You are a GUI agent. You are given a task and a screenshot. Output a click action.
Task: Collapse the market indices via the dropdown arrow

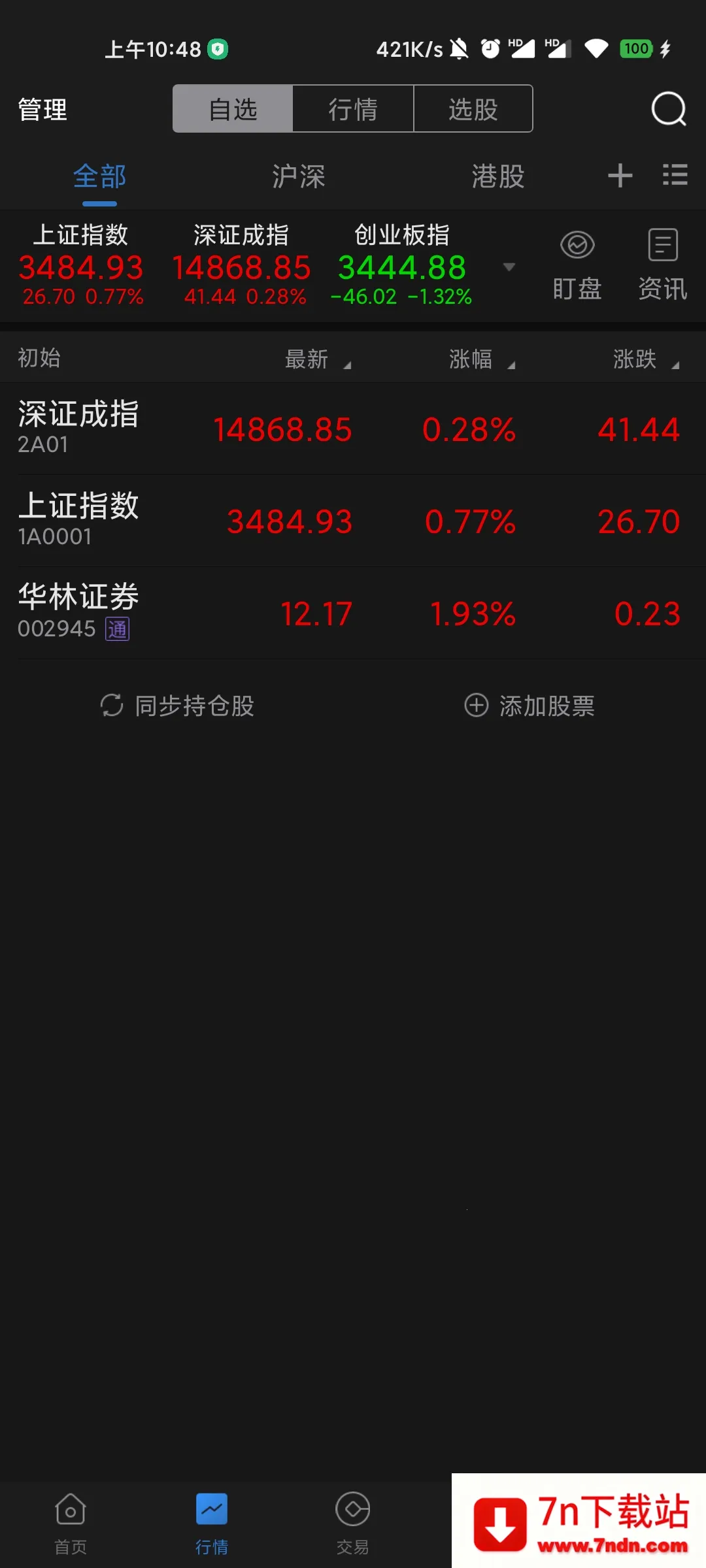509,267
